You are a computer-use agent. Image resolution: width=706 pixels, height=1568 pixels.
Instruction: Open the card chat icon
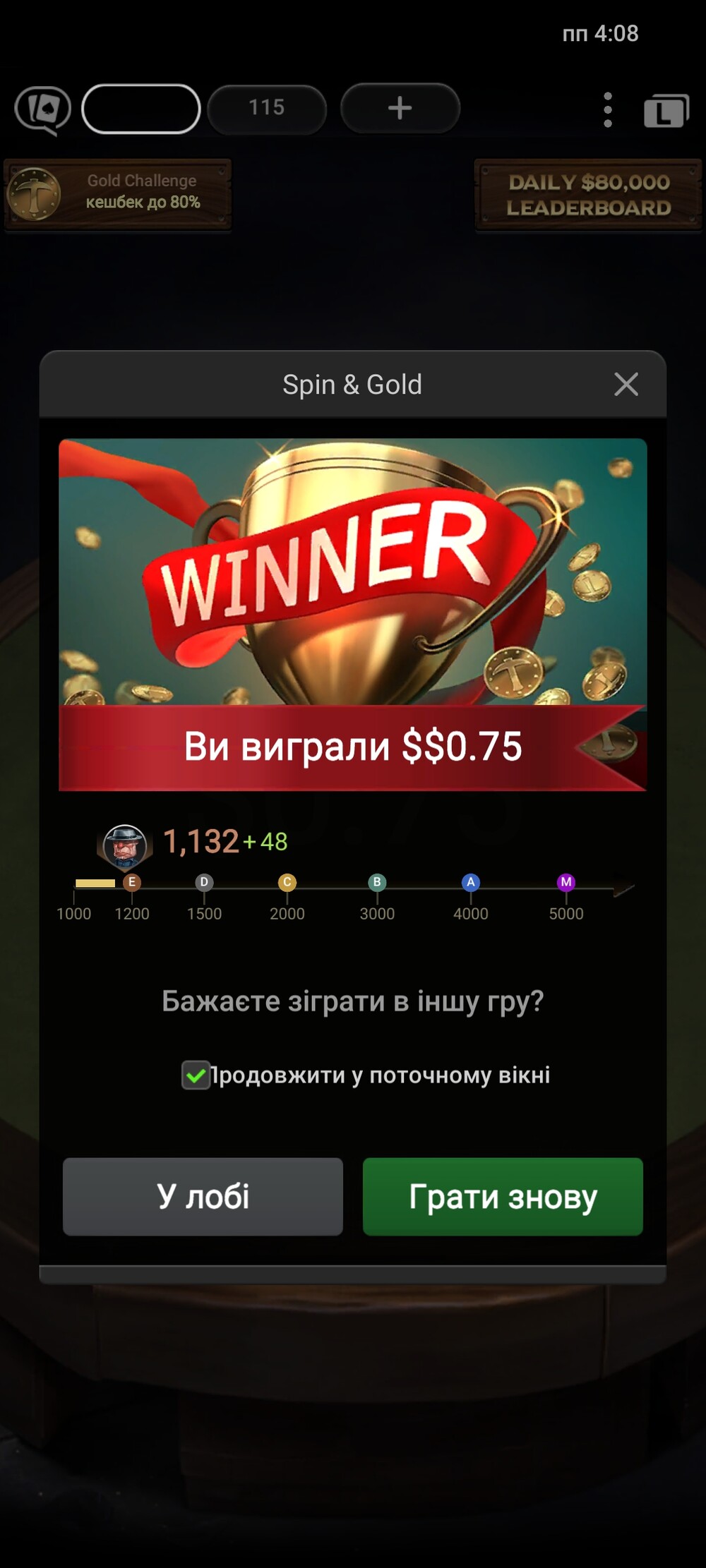click(x=42, y=110)
